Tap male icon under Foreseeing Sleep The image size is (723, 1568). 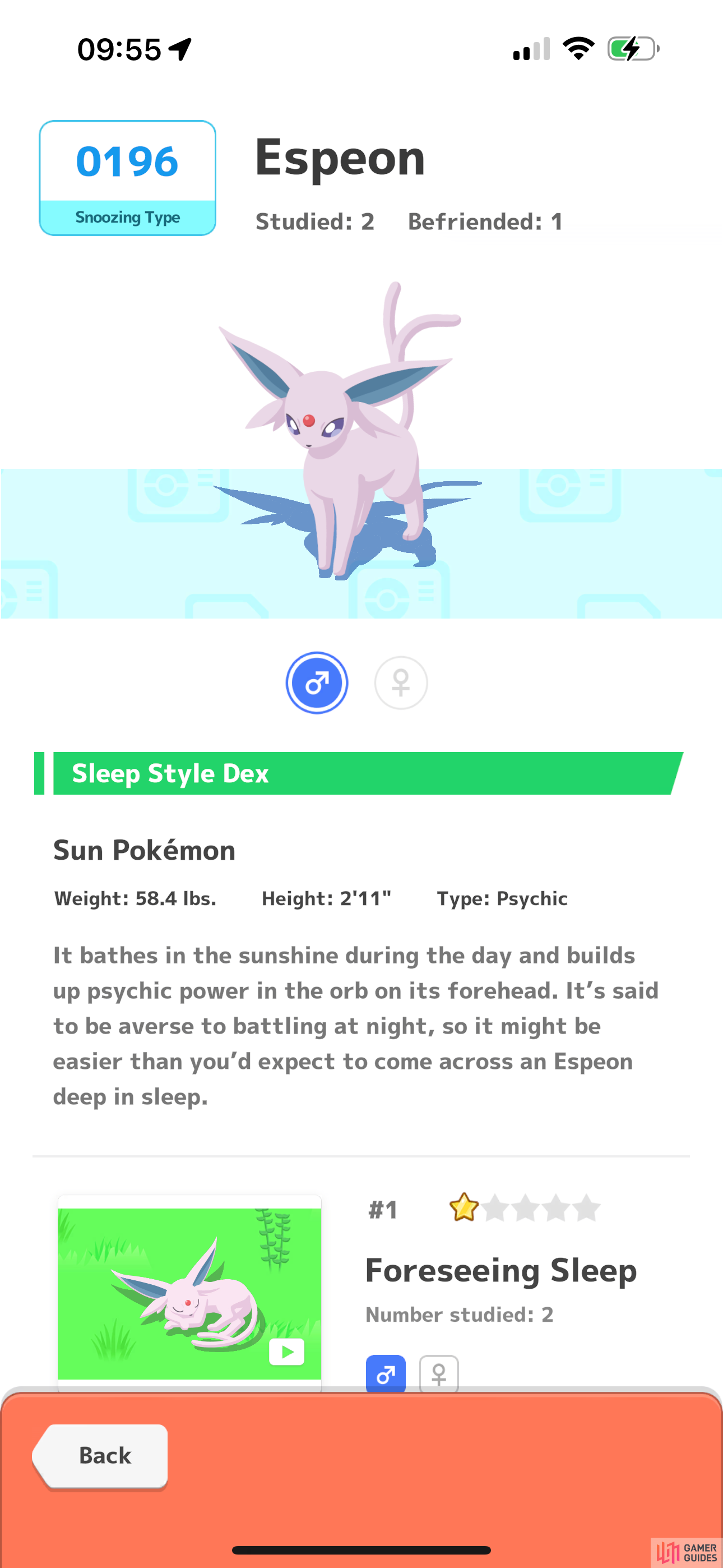(385, 1373)
